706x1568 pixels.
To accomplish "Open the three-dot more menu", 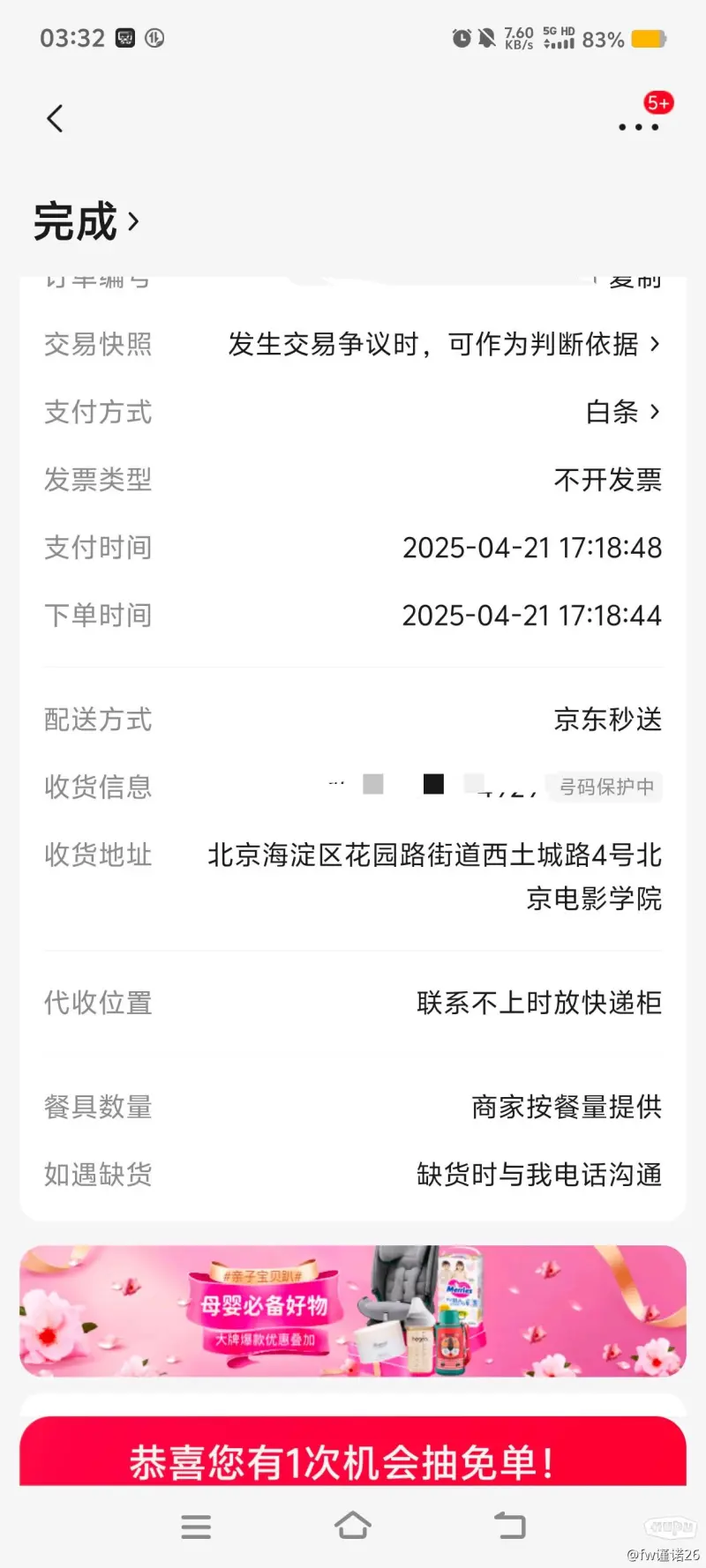I will 638,127.
